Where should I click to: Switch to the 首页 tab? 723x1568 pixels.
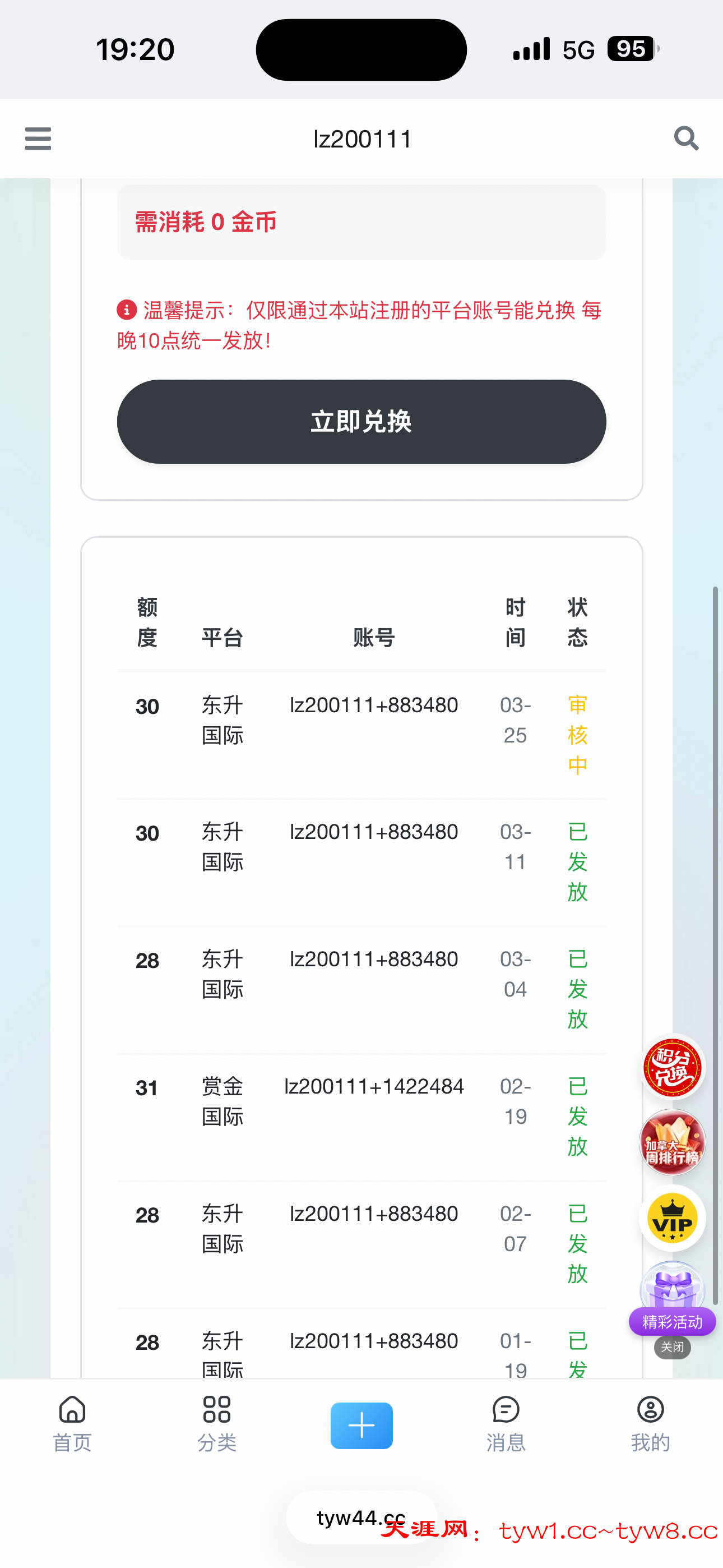(72, 1424)
